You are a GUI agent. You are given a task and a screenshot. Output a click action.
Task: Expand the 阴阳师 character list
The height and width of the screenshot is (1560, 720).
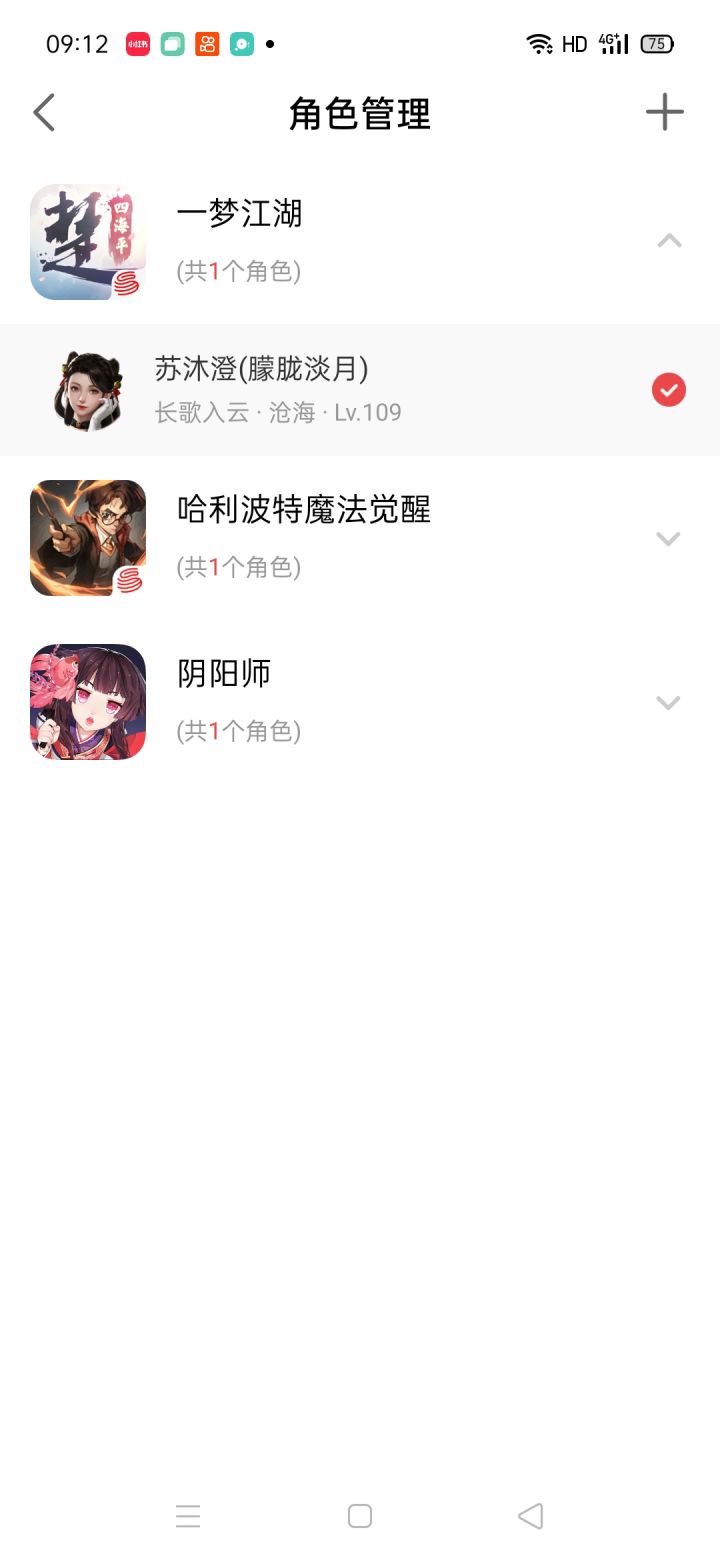point(668,702)
